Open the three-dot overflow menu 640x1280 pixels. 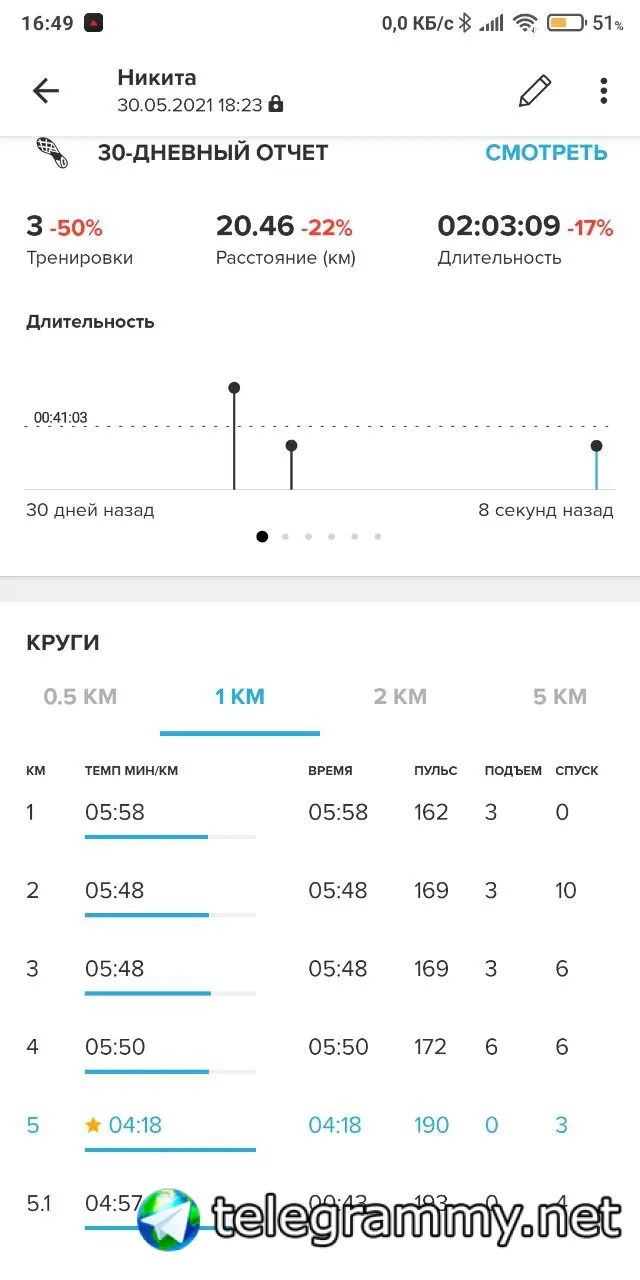click(604, 91)
